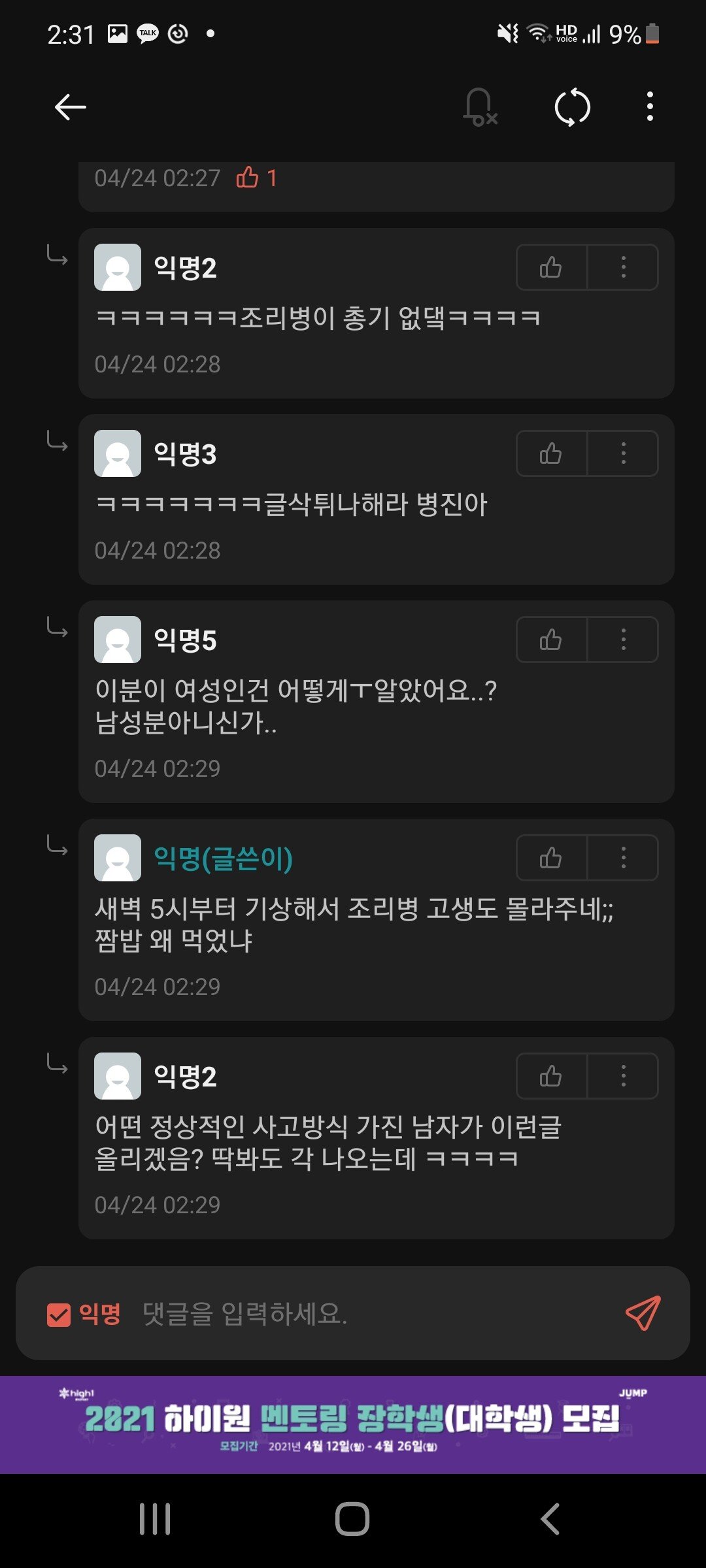Open options for 익명2's 정상적인 사고방식 comment
The width and height of the screenshot is (706, 1568).
point(623,1076)
